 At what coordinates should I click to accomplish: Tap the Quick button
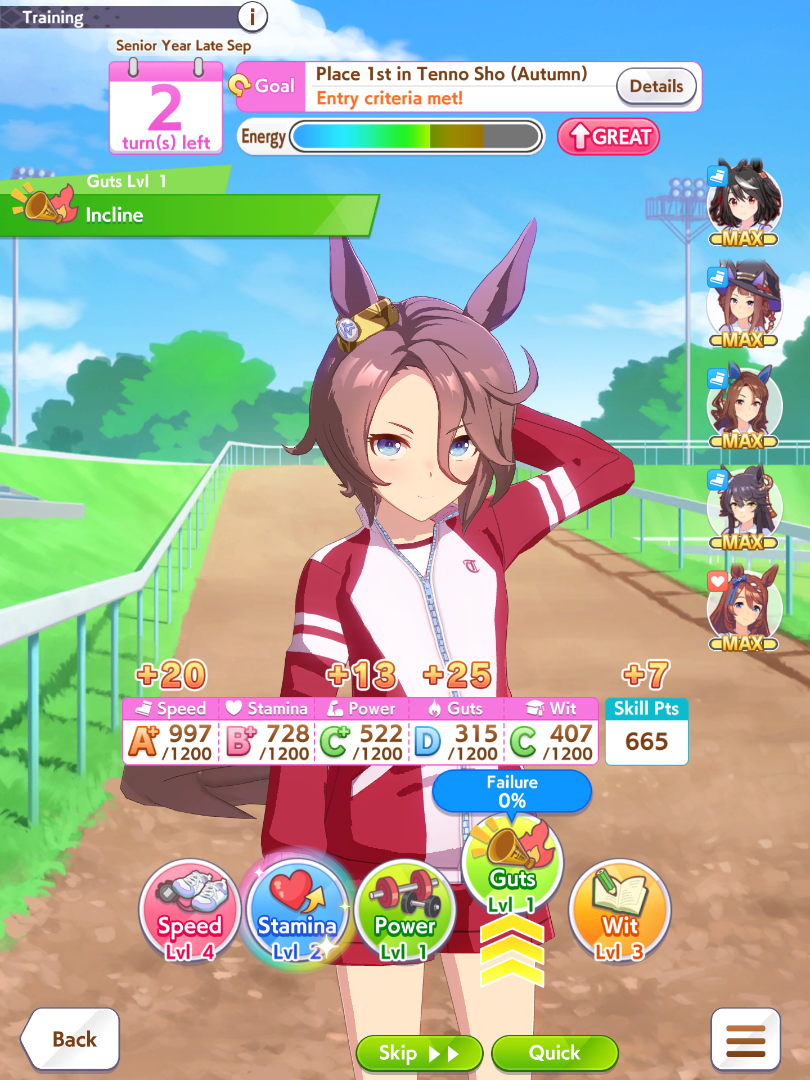(x=554, y=1053)
